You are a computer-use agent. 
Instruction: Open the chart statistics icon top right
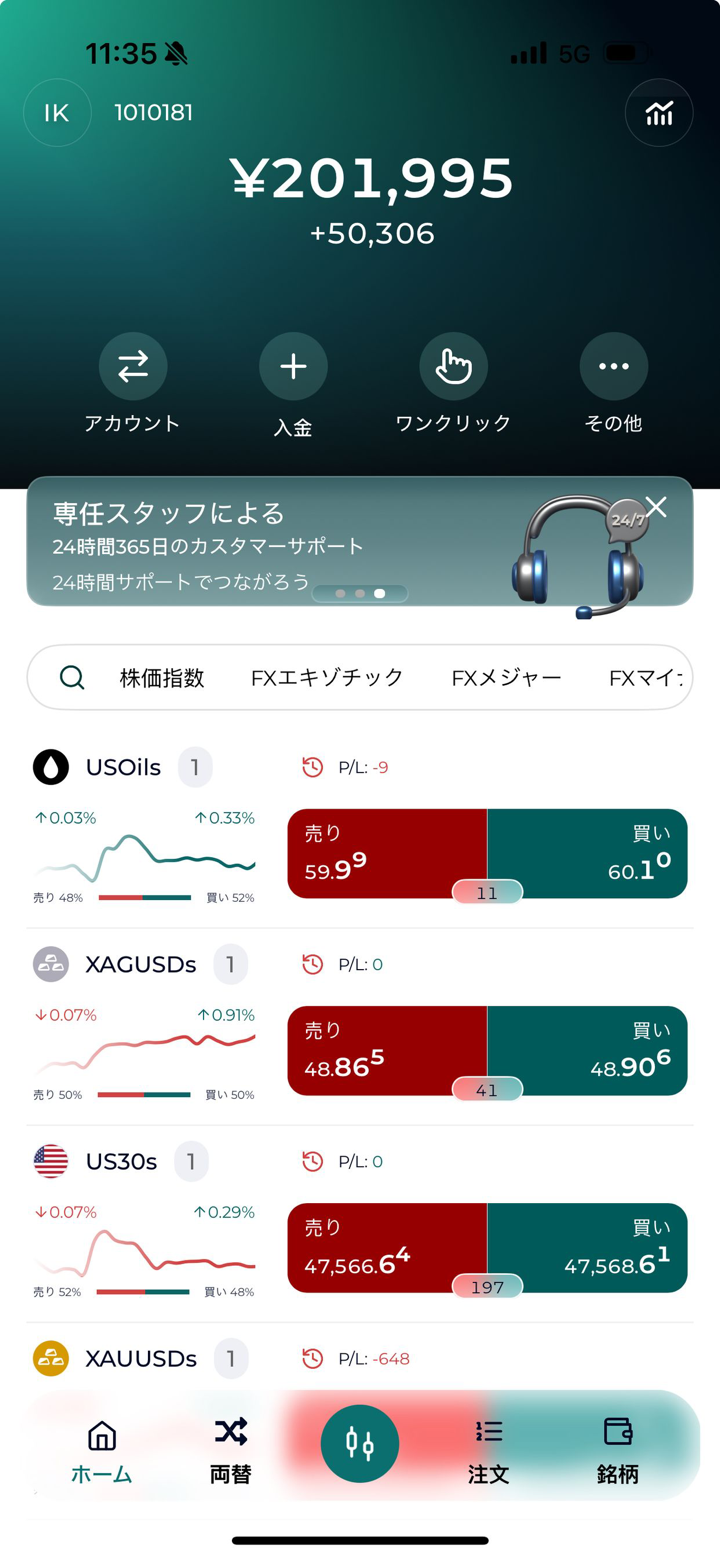tap(658, 113)
